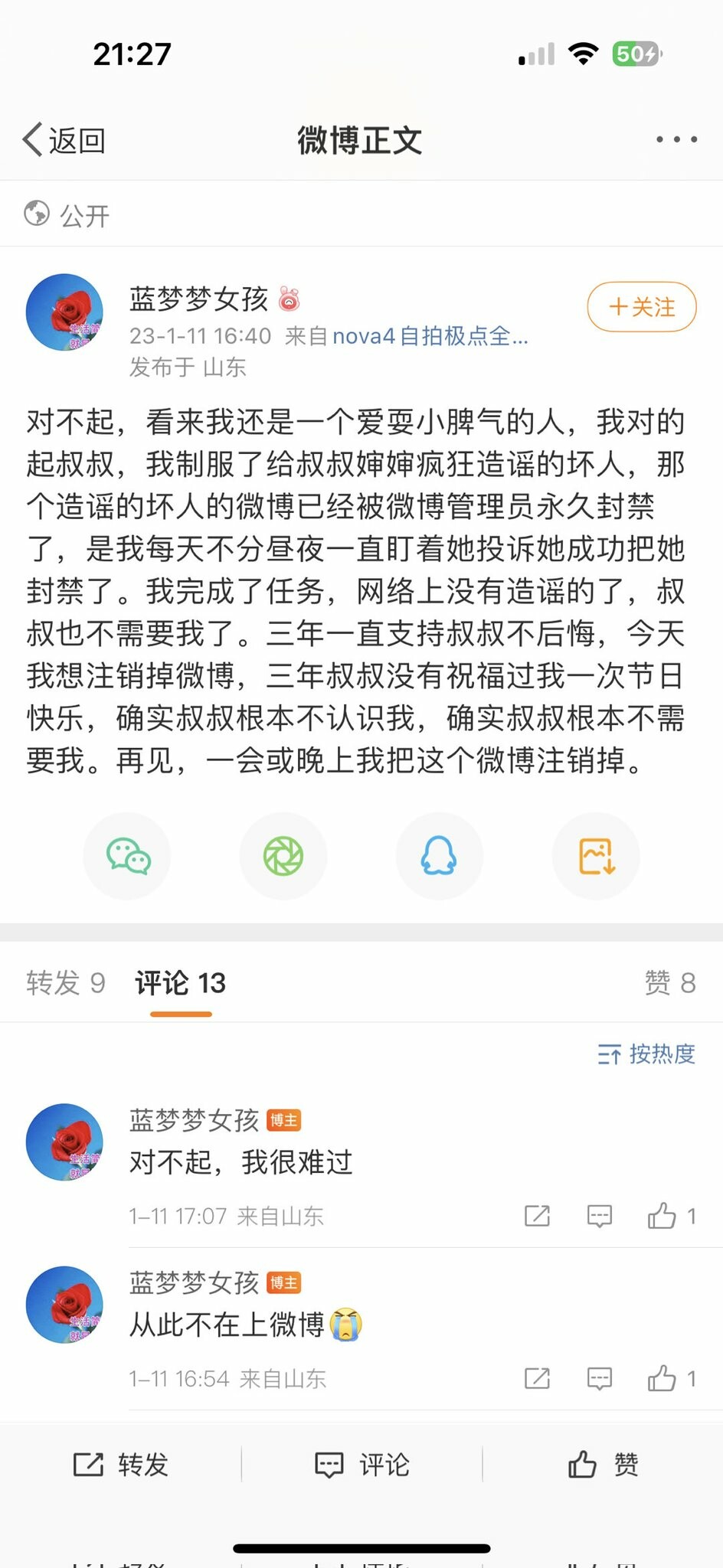
Task: Open the nova4 自拍极点全 source link
Action: pos(429,336)
